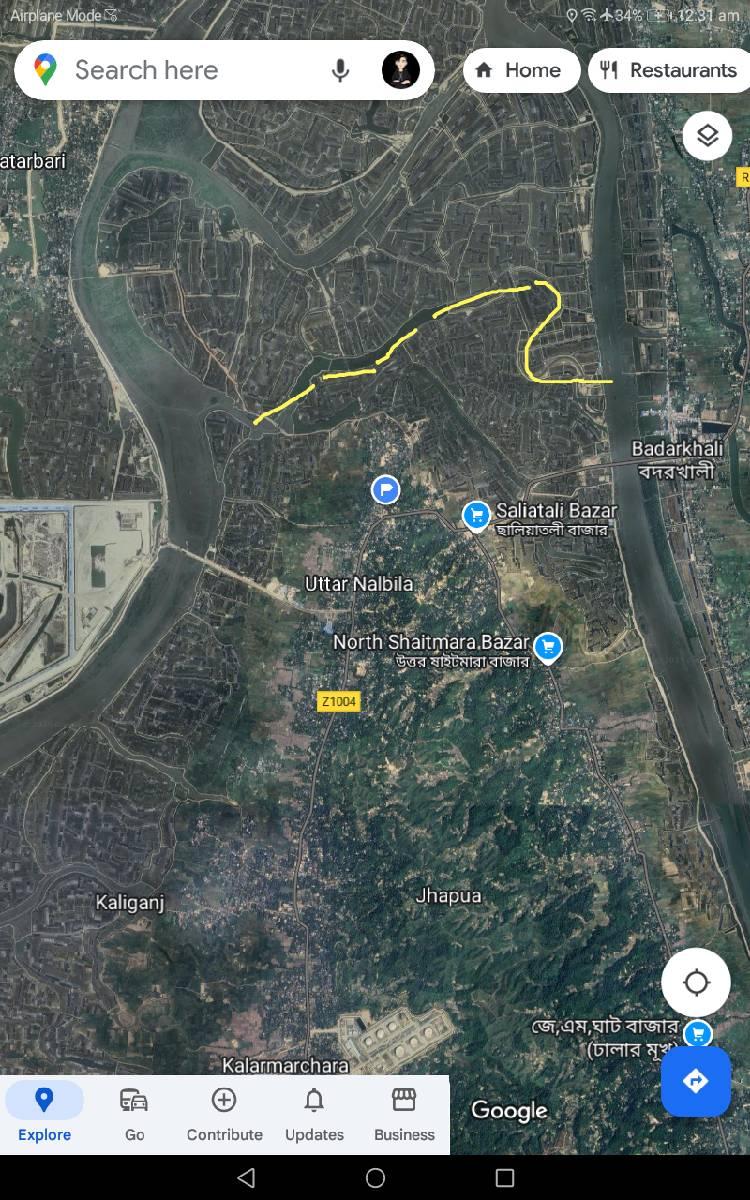Open the Saliatali Bazar map pin
Screen dimensions: 750x1200
[476, 515]
